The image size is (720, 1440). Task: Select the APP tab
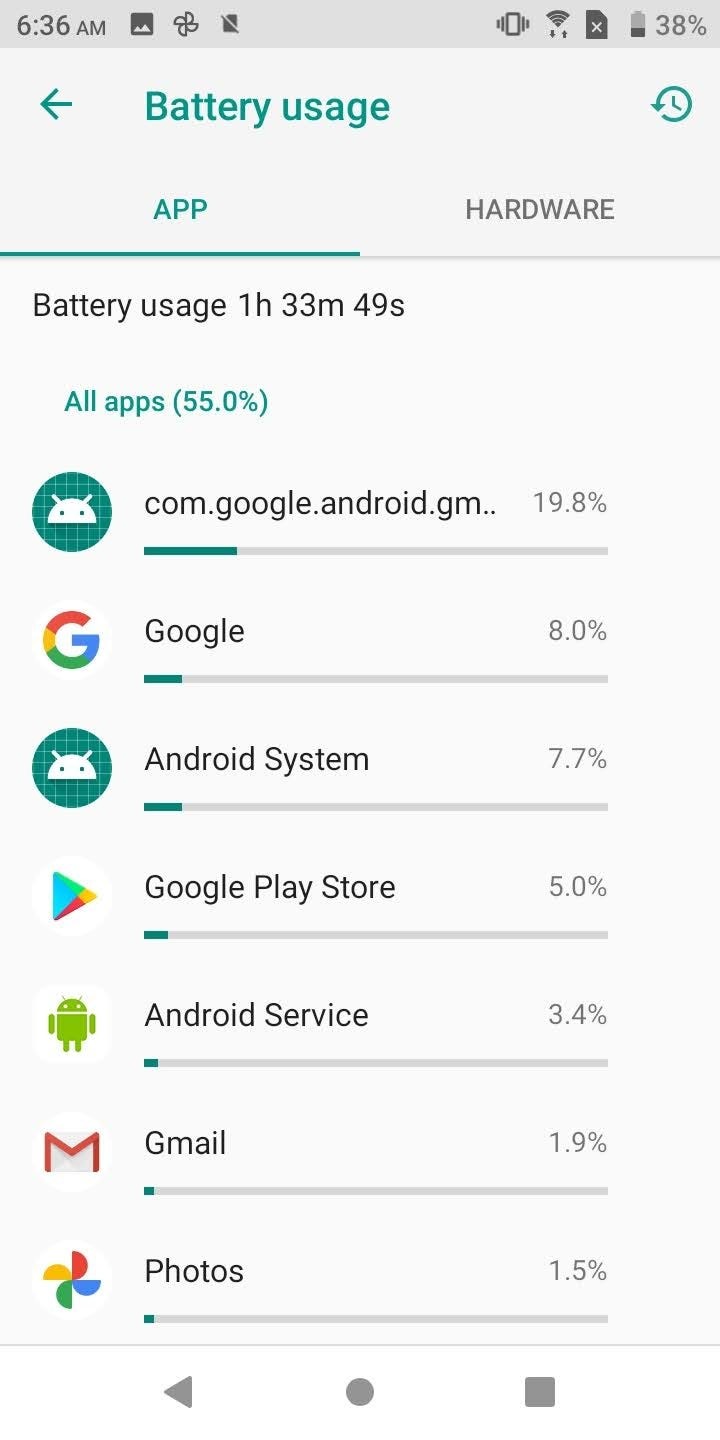pyautogui.click(x=180, y=209)
